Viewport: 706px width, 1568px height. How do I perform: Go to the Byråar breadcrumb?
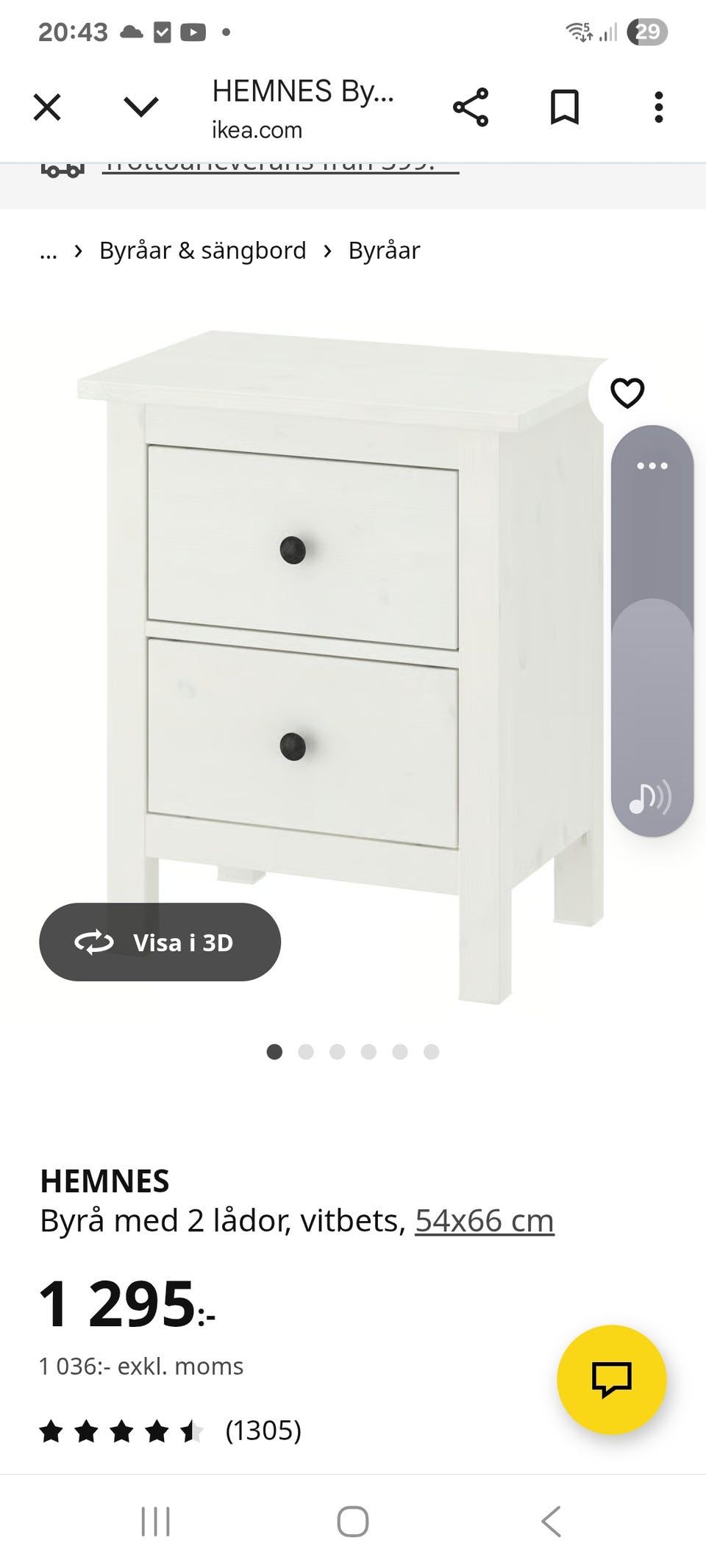point(384,251)
